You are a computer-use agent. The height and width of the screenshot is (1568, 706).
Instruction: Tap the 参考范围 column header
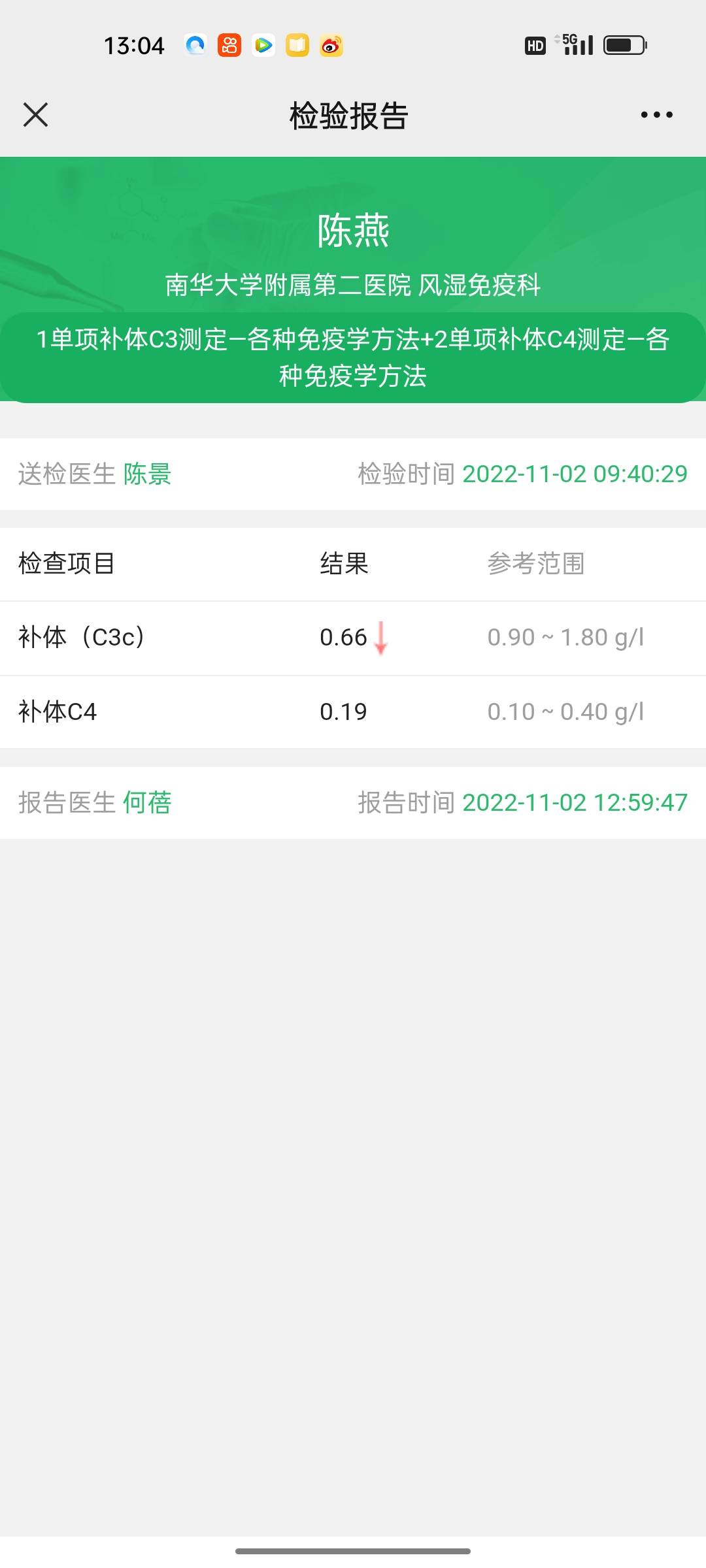click(x=537, y=564)
